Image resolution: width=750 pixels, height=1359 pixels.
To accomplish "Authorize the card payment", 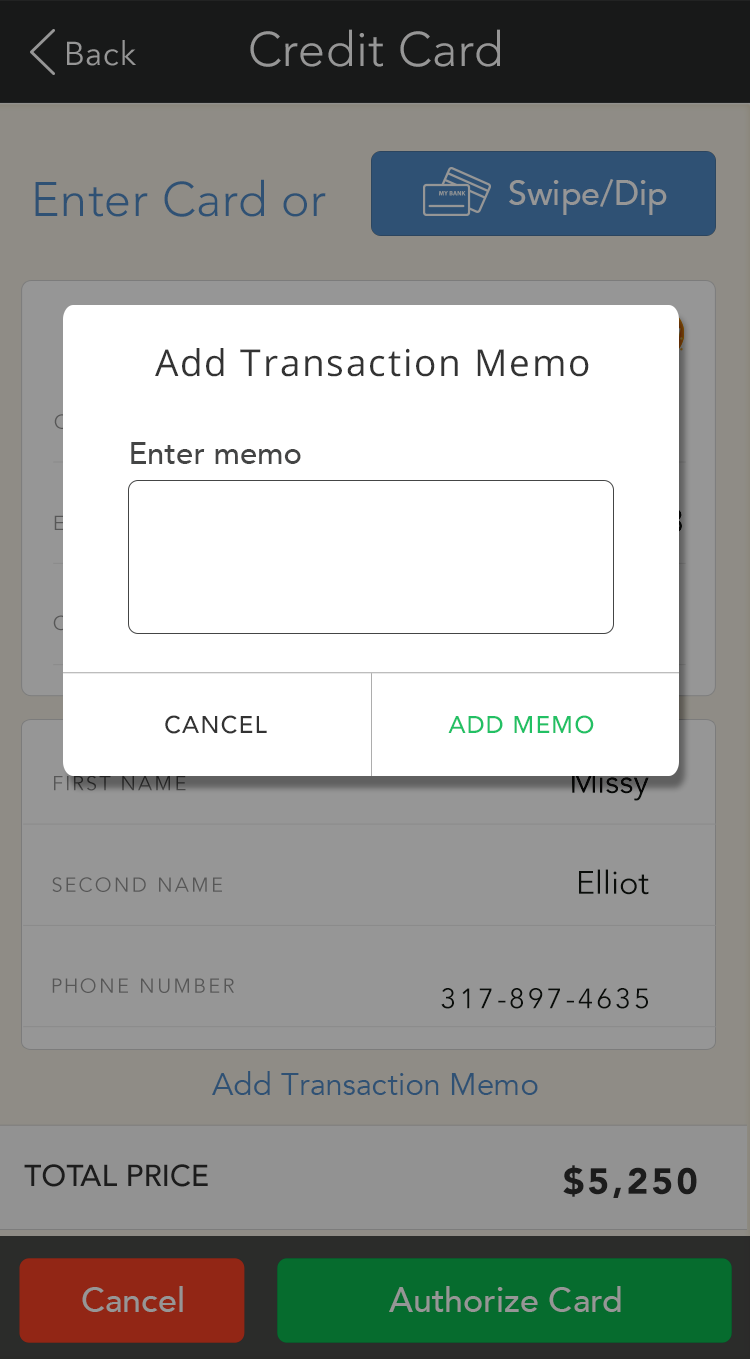I will pos(504,1300).
